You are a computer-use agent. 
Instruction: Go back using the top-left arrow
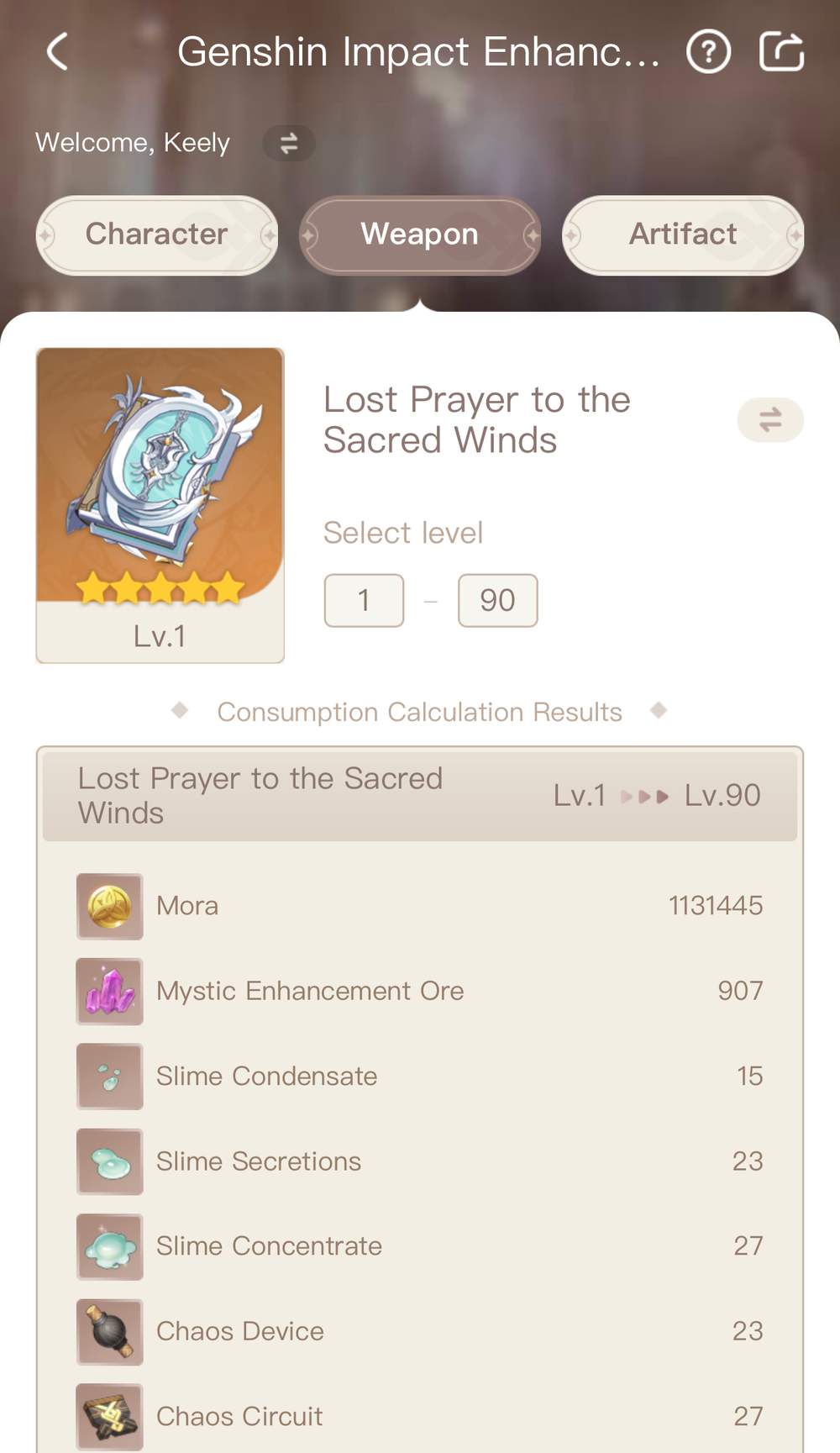click(x=57, y=52)
